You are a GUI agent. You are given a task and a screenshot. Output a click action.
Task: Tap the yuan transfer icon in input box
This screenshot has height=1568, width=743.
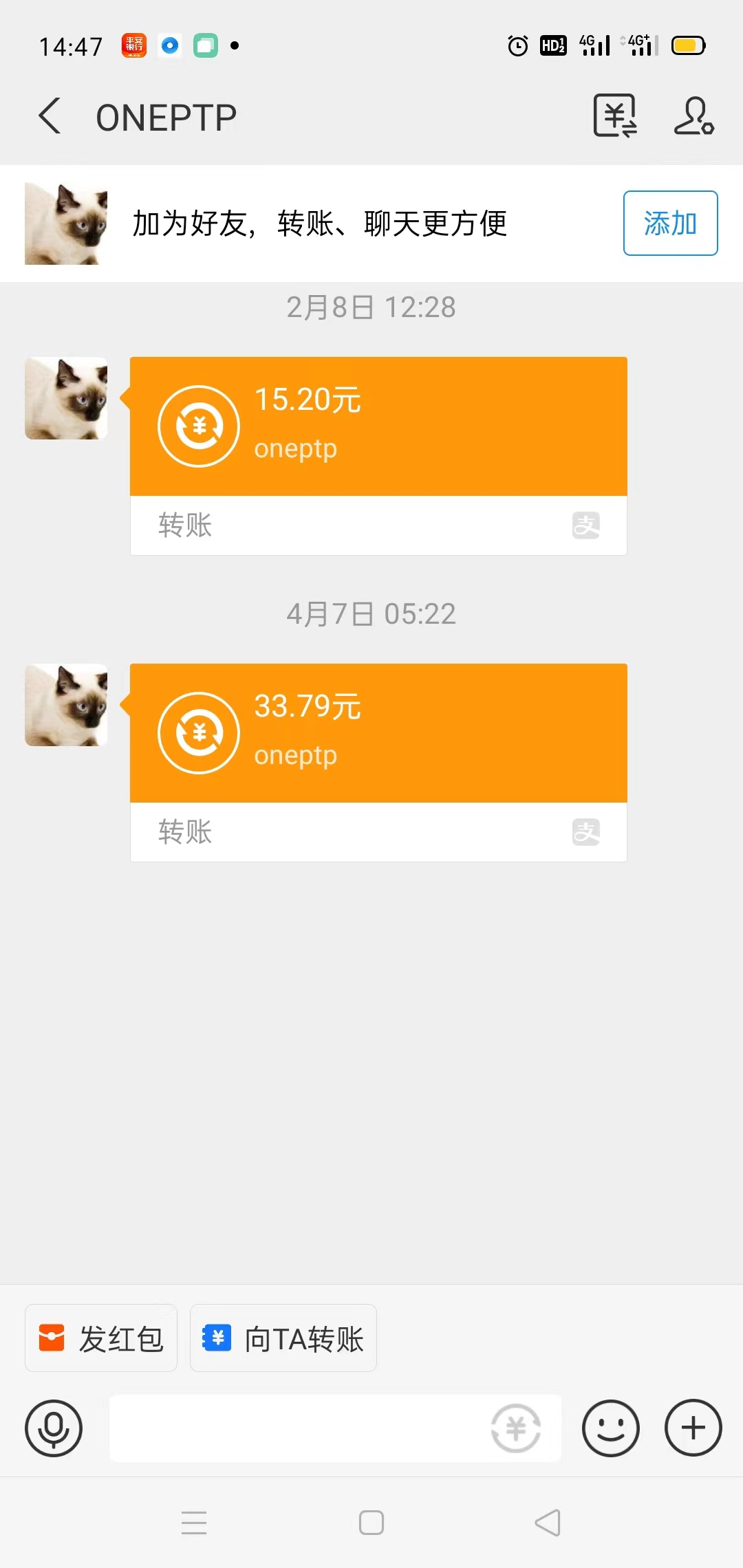coord(516,1428)
